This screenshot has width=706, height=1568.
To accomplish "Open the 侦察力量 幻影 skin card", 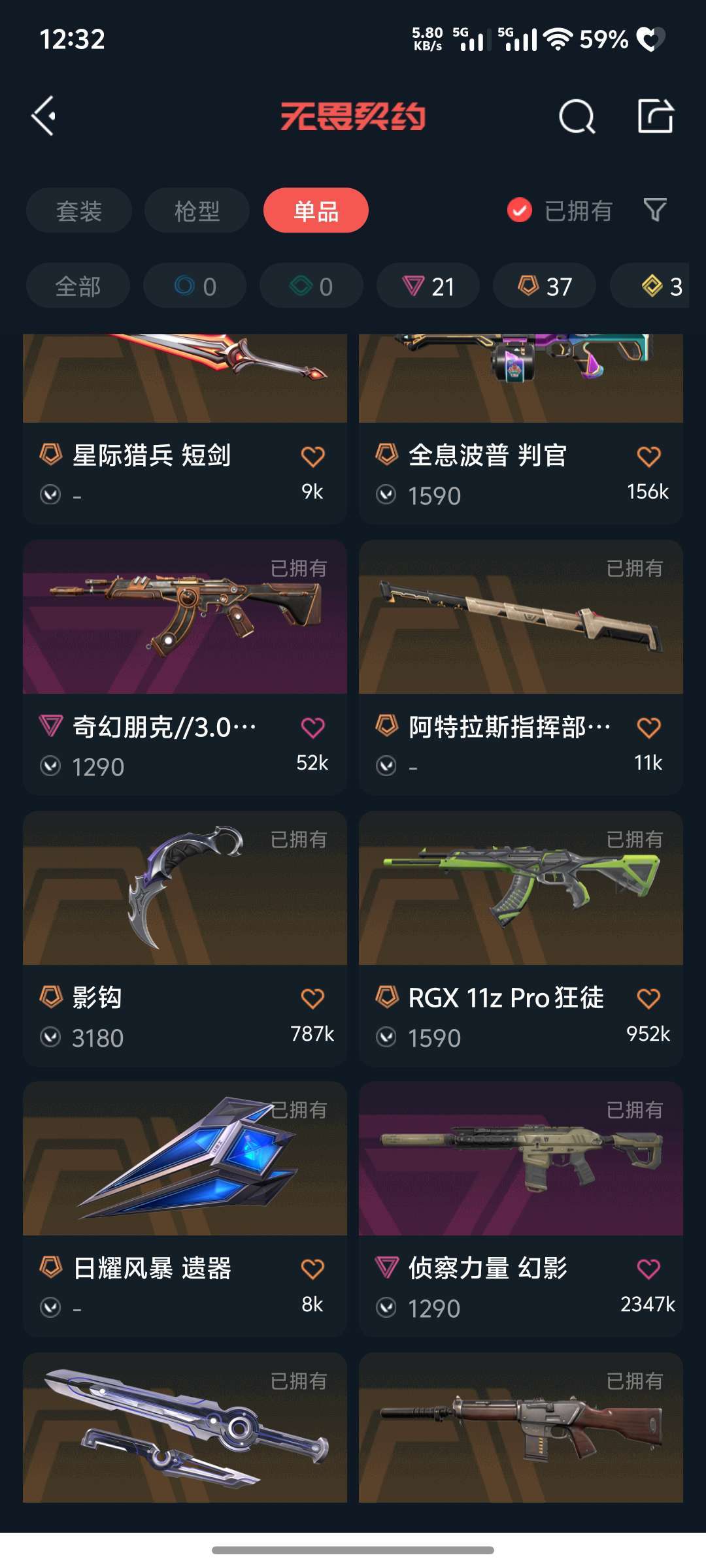I will (x=521, y=1159).
